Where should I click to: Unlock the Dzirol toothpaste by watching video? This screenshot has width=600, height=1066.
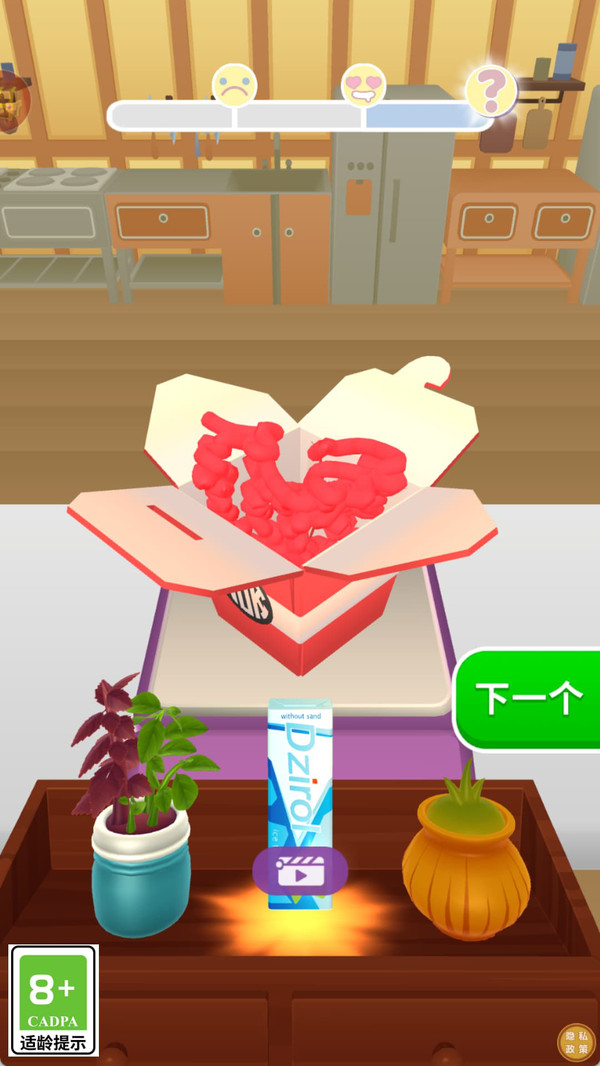click(300, 871)
